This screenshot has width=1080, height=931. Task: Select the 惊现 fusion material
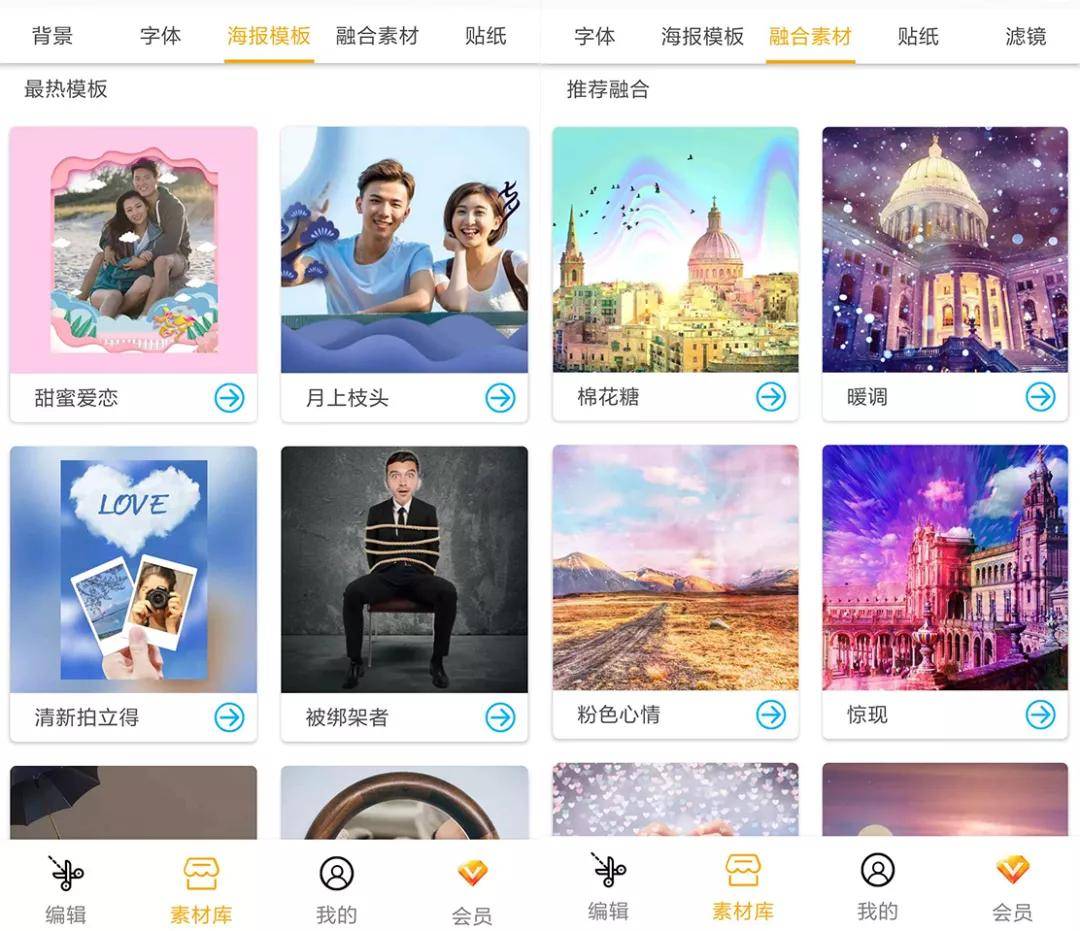(945, 568)
